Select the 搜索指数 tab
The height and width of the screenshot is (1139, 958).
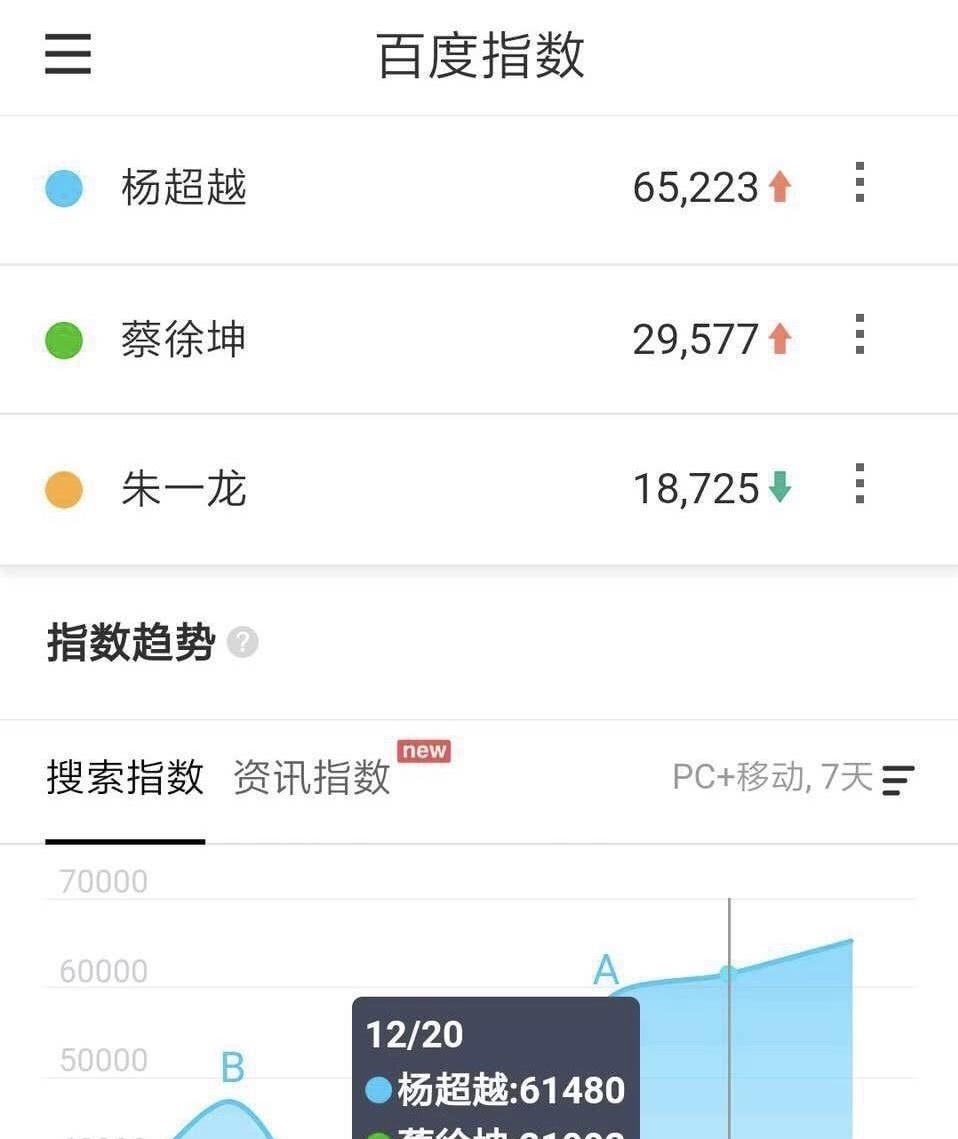click(x=124, y=779)
